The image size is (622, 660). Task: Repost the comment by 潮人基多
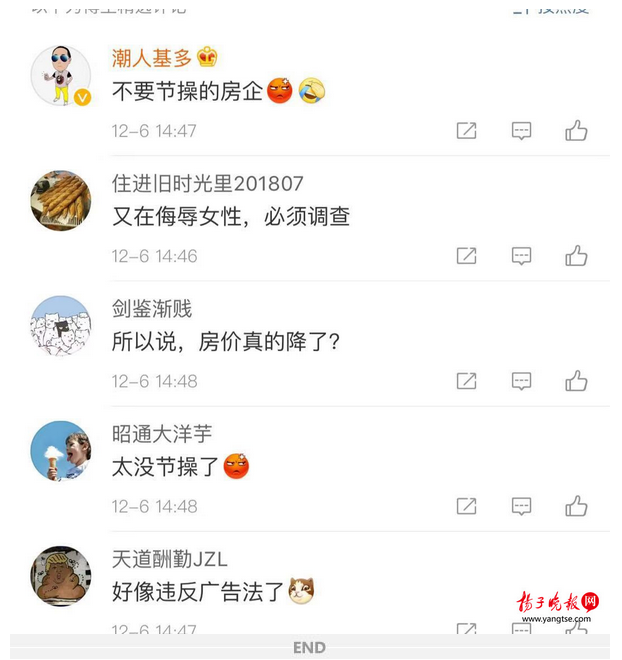click(466, 130)
